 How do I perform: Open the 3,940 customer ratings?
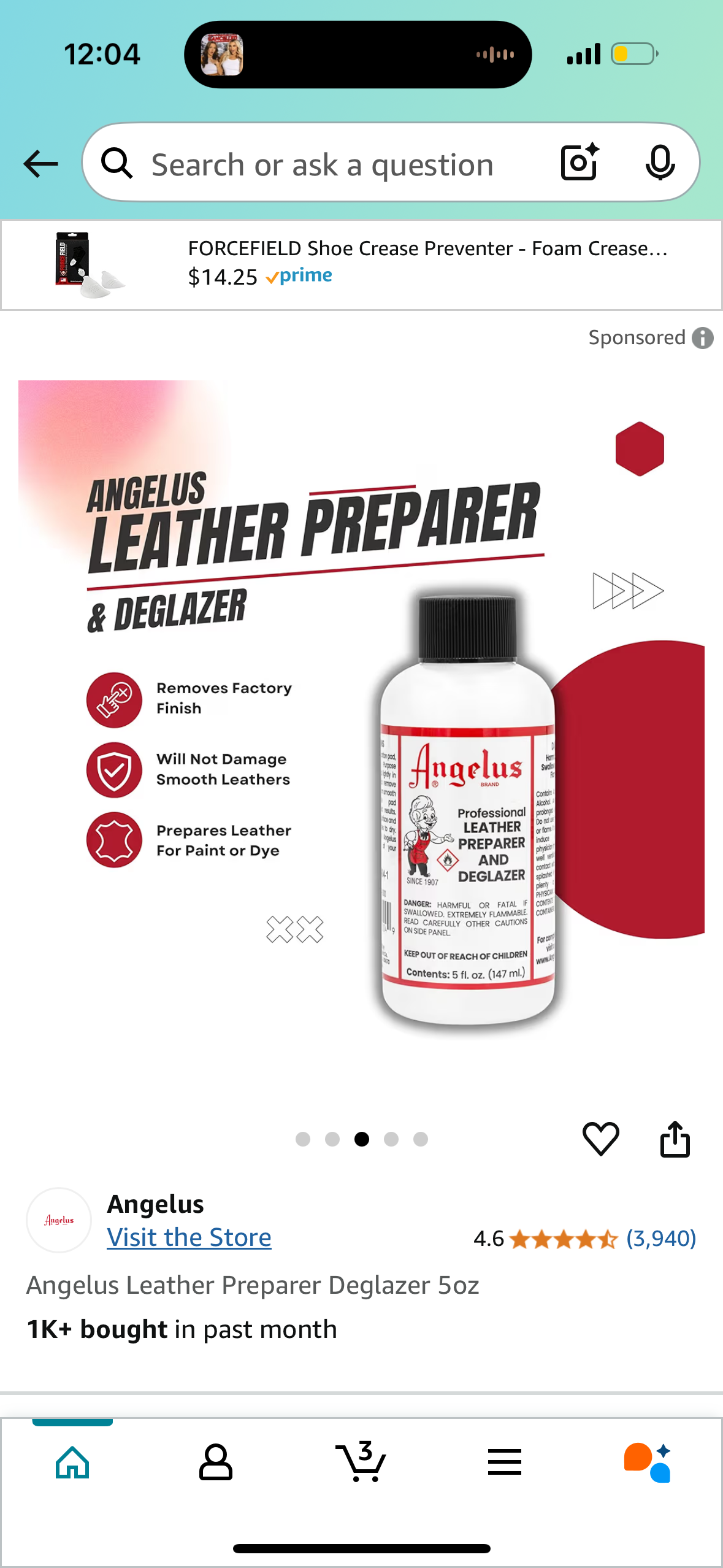(660, 1239)
